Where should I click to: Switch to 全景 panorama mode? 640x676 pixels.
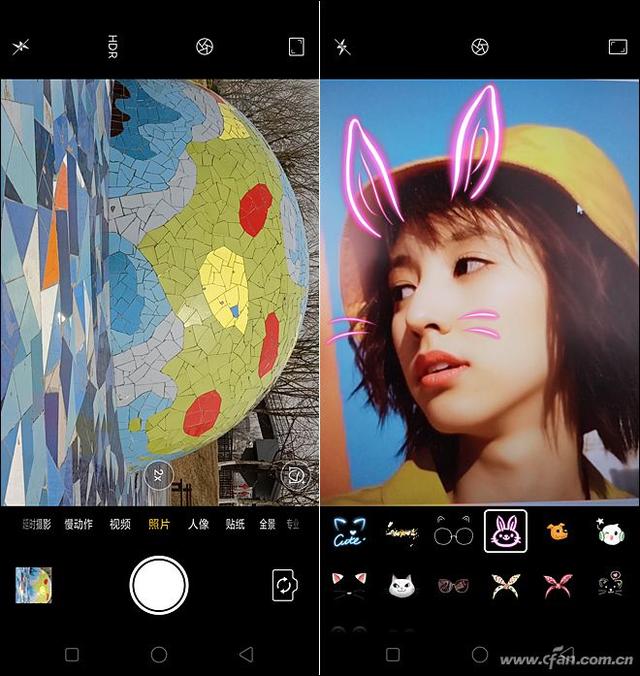[268, 523]
